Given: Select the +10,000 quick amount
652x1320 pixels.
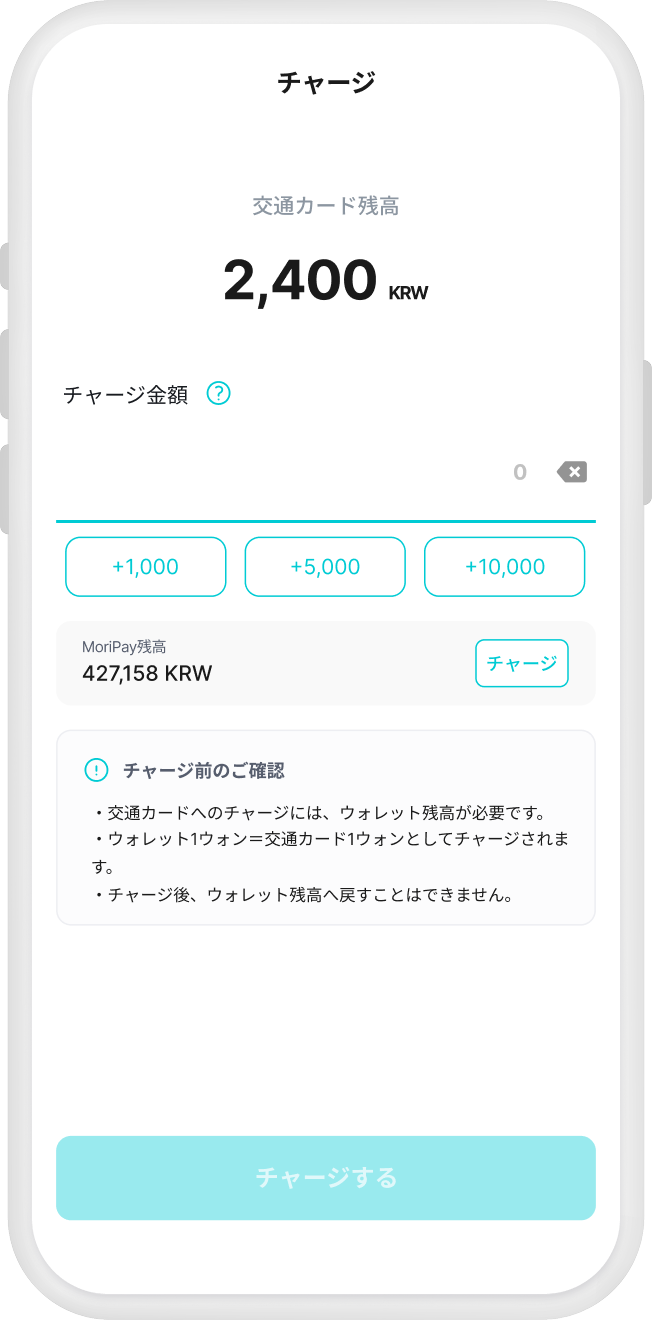Looking at the screenshot, I should click(505, 567).
